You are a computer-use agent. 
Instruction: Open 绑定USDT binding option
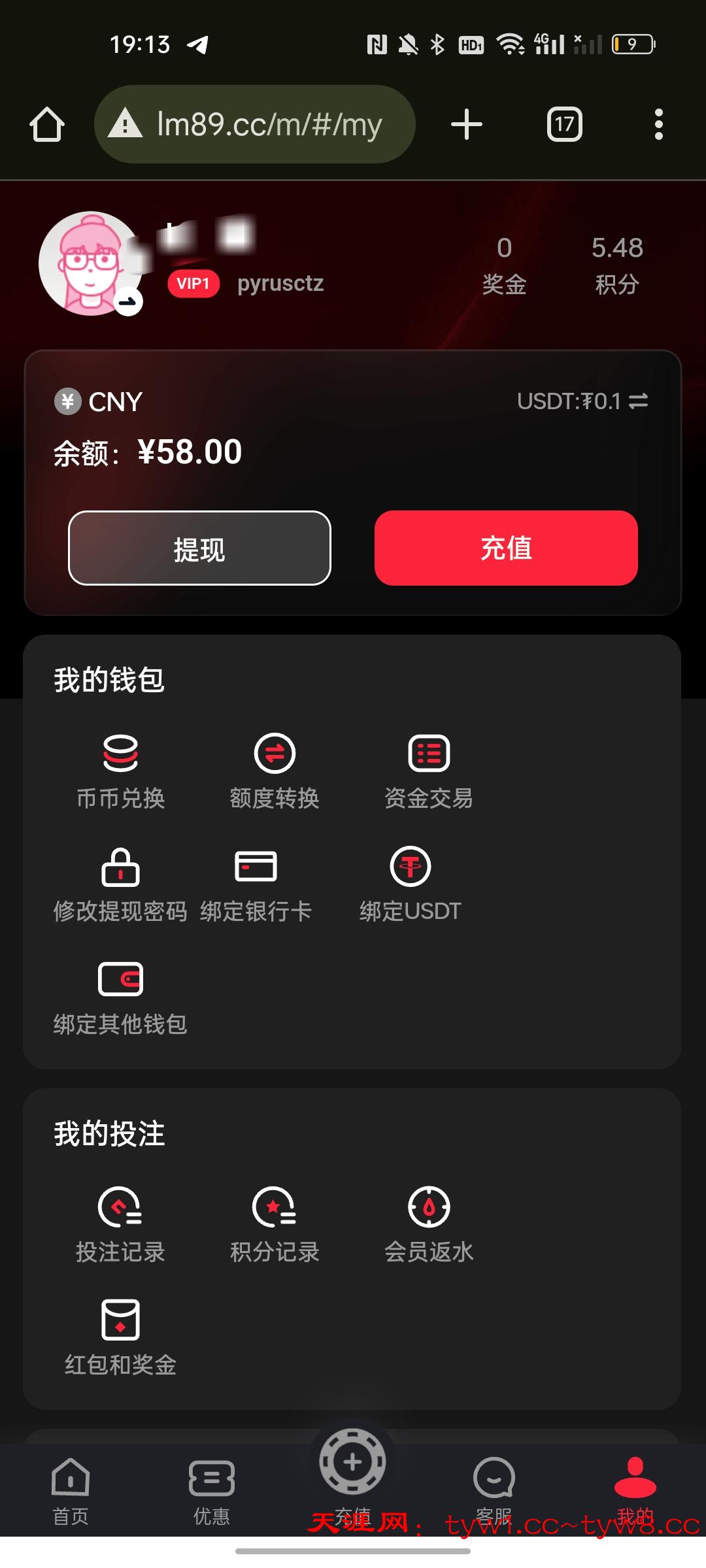(411, 884)
